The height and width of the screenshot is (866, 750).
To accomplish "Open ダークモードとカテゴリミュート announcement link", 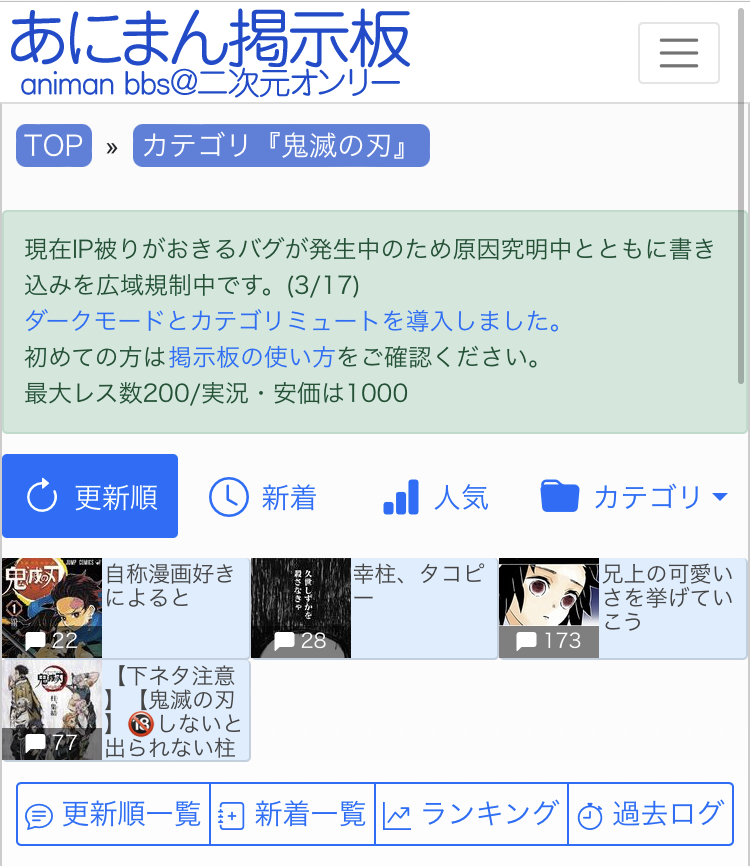I will point(292,321).
